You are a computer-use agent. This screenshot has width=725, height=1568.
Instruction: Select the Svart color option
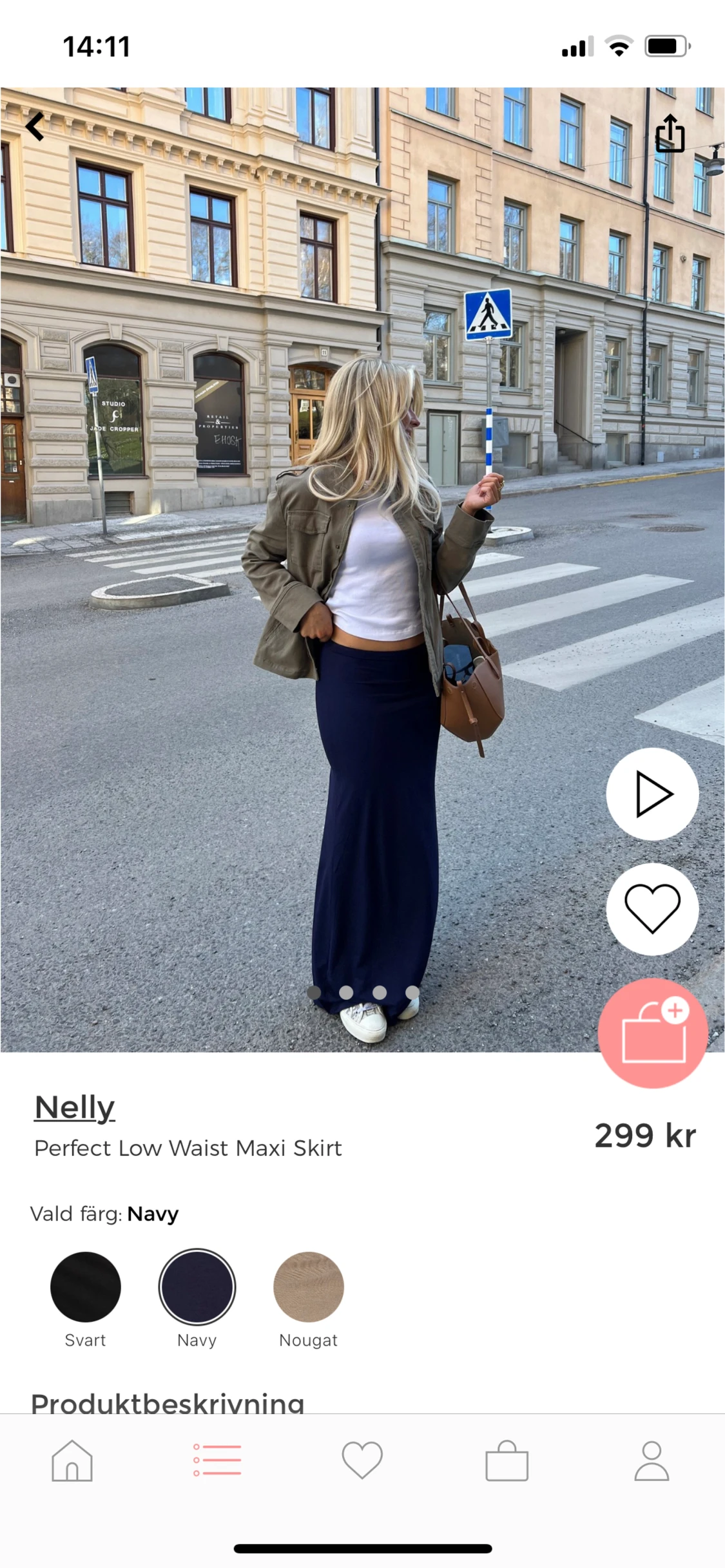(86, 1286)
